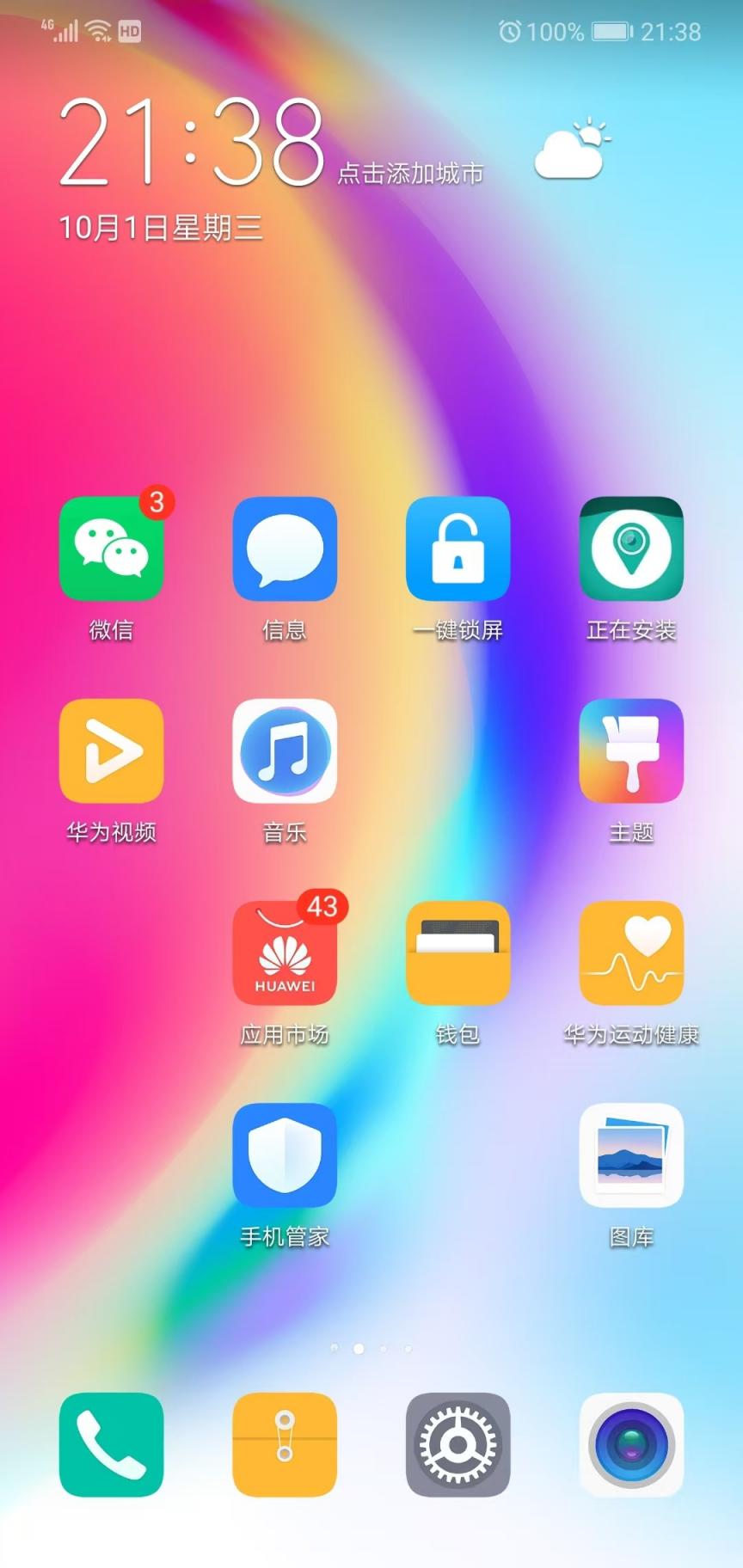The image size is (743, 1568).
Task: Launch the Music app (音乐)
Action: 285,750
